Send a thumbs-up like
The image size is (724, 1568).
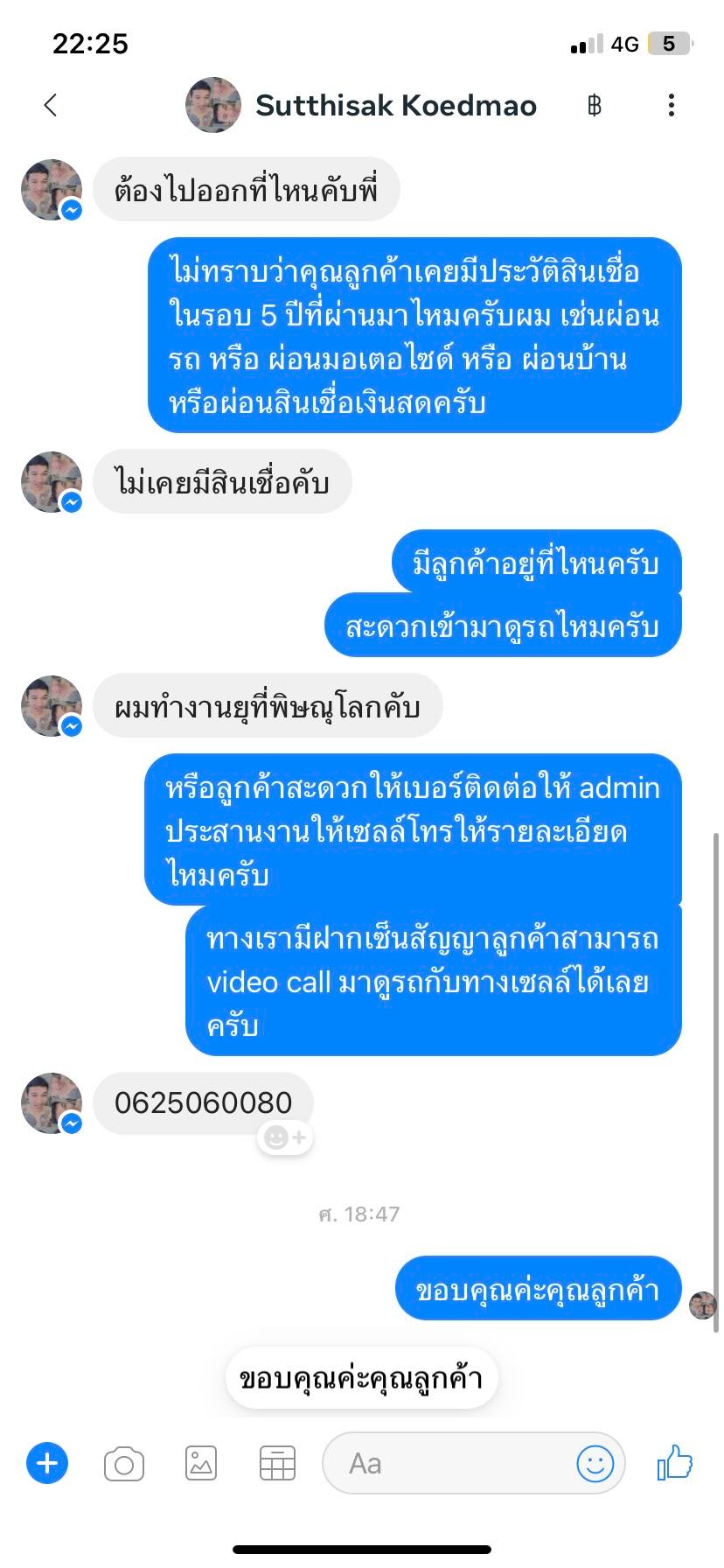tap(675, 1463)
